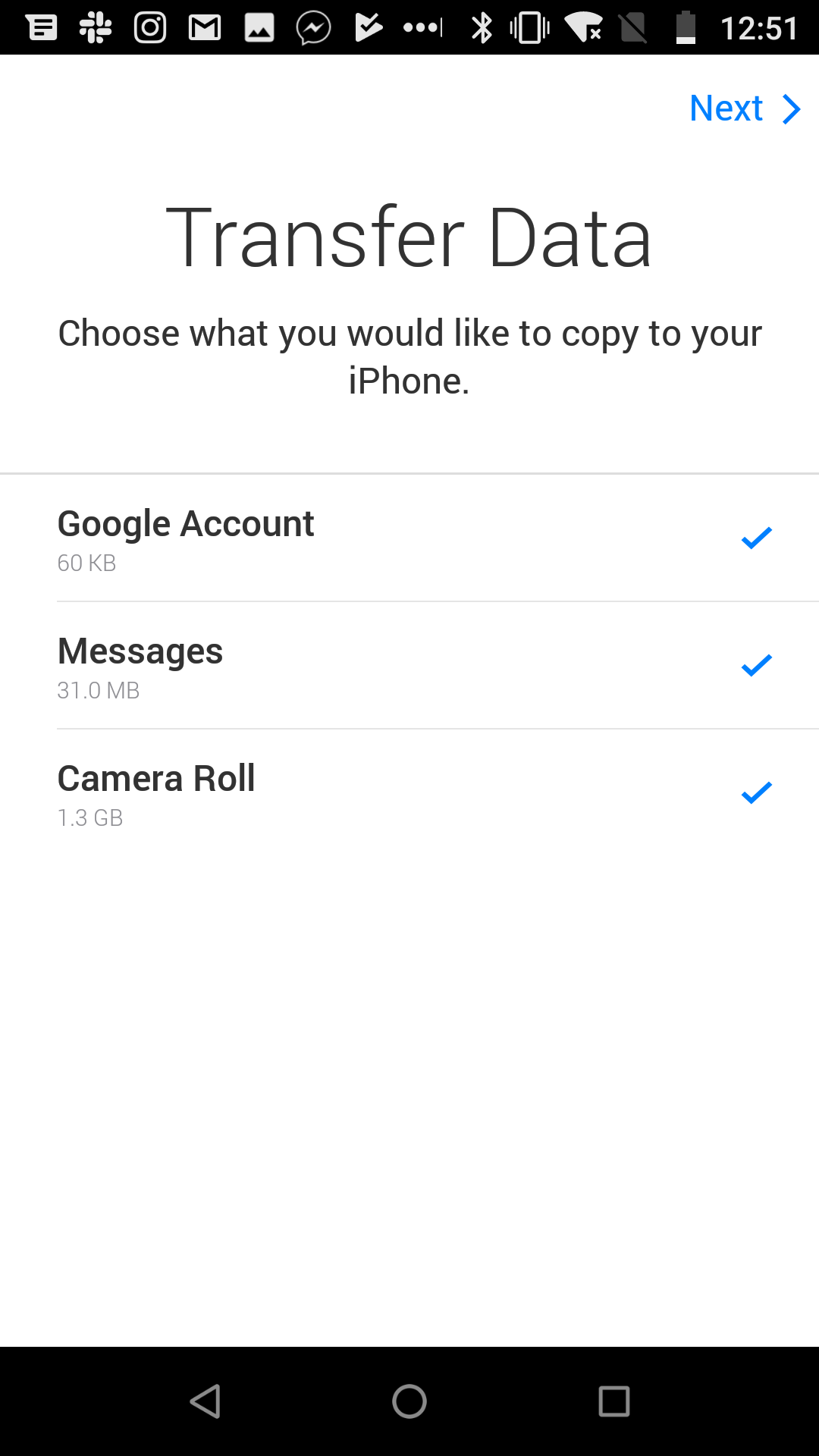Select the Google Tasks notification icon
The image size is (819, 1456).
click(x=368, y=27)
